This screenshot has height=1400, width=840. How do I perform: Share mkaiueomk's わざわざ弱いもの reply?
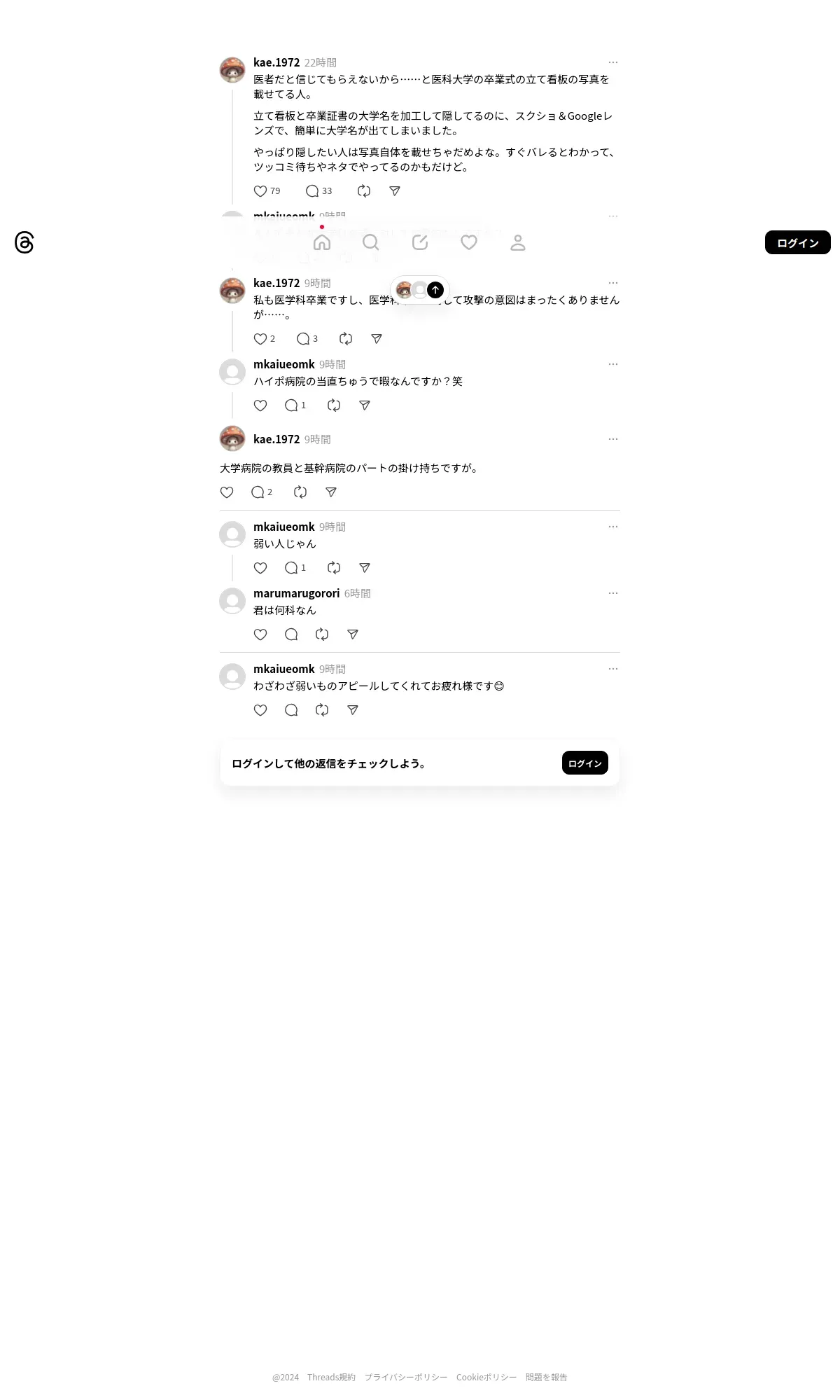tap(353, 710)
